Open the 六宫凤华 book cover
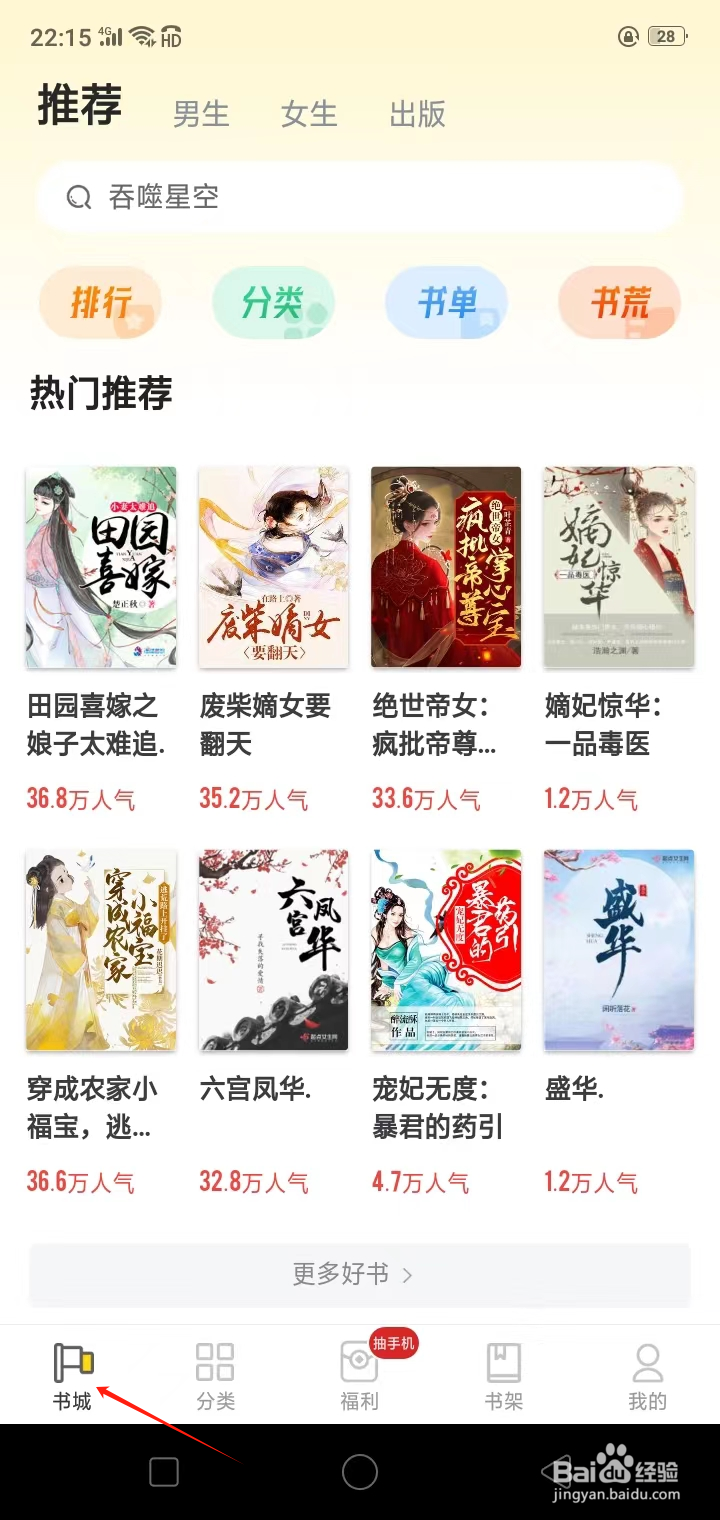The image size is (720, 1520). pos(273,950)
